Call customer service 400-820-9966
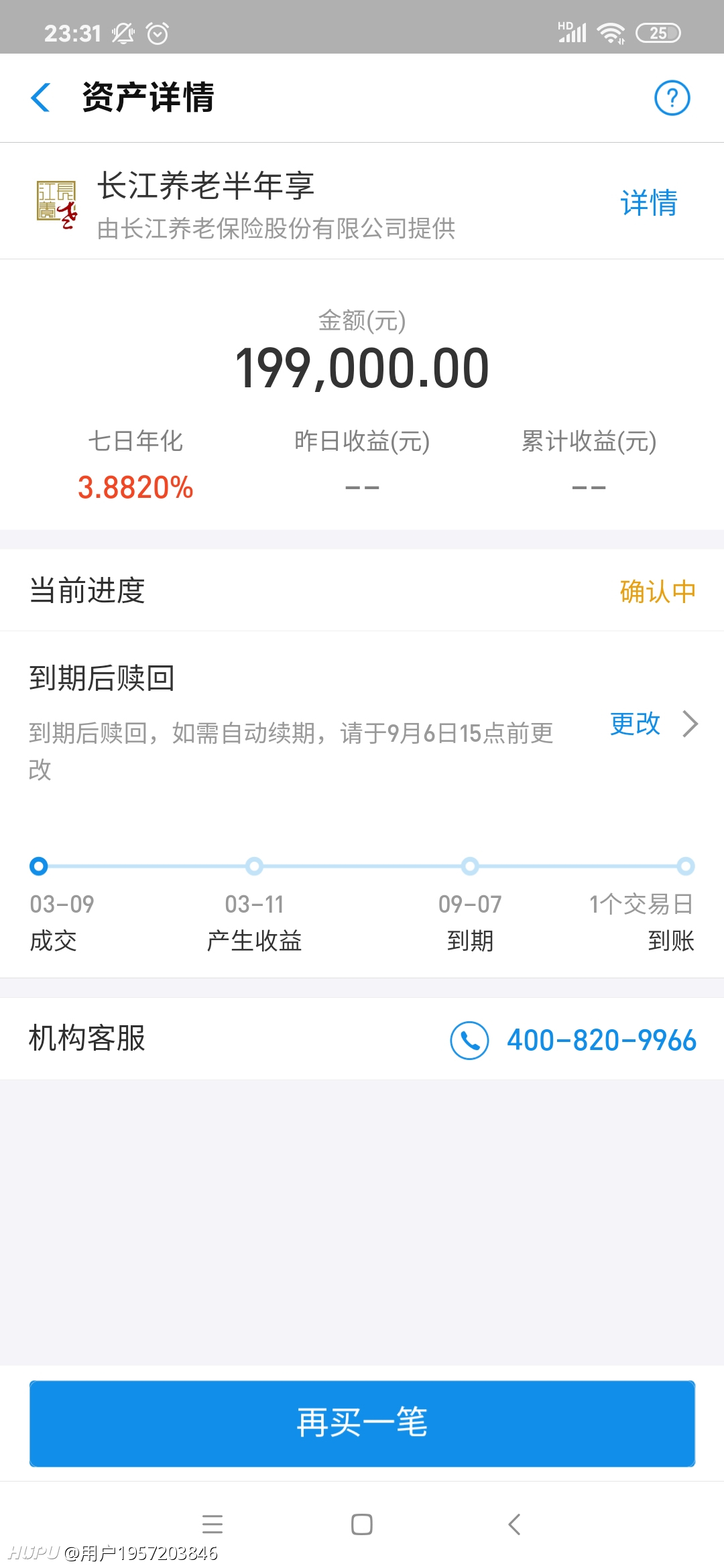 point(573,1040)
